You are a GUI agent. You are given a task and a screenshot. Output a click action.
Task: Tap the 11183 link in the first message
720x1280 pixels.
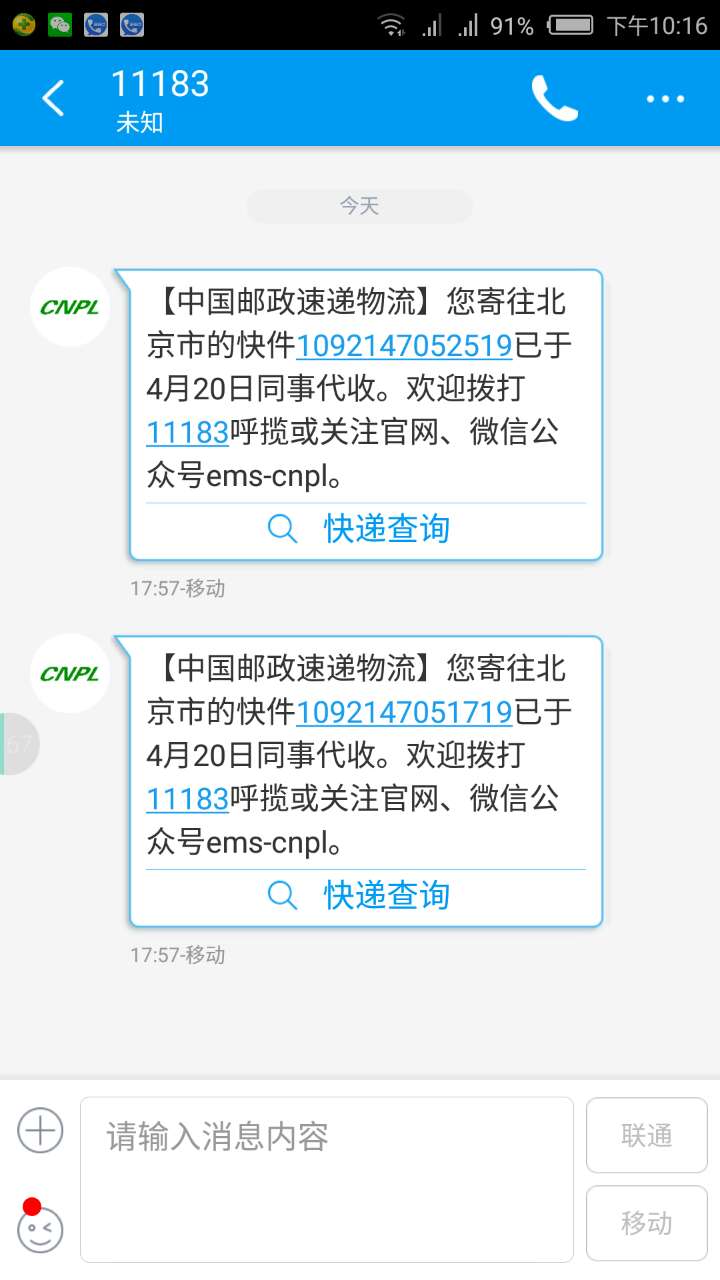188,433
